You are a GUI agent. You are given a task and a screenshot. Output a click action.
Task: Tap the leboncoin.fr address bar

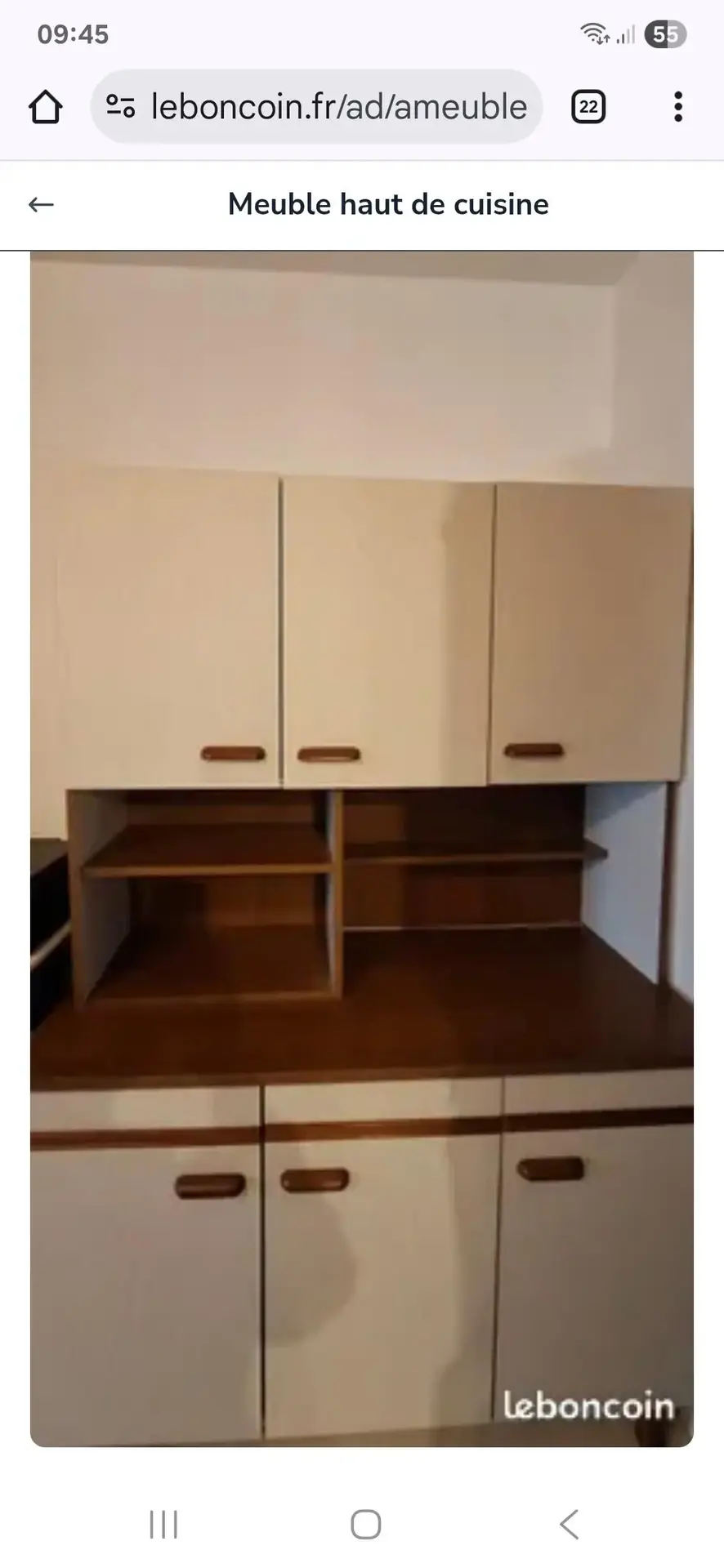point(338,107)
